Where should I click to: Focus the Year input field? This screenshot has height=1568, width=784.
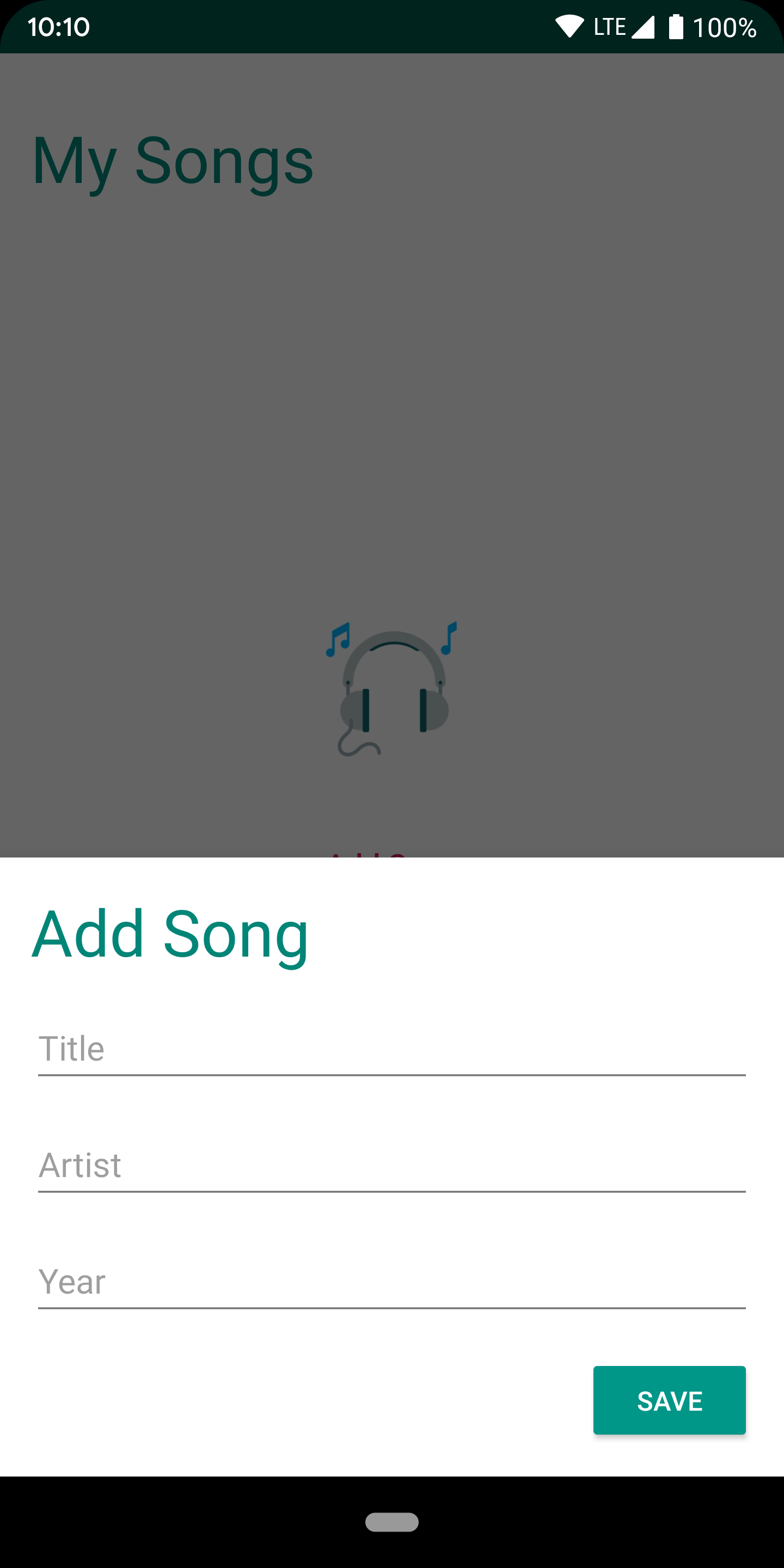[391, 1281]
